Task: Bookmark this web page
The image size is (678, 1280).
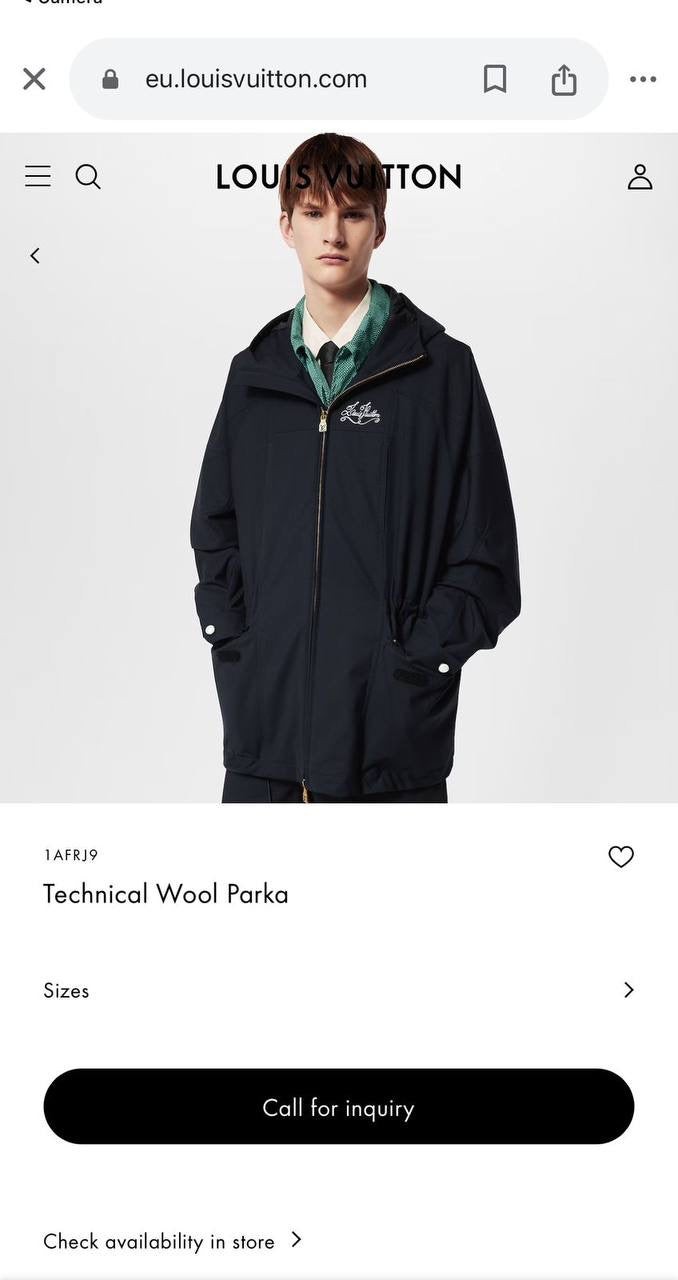Action: click(x=495, y=79)
